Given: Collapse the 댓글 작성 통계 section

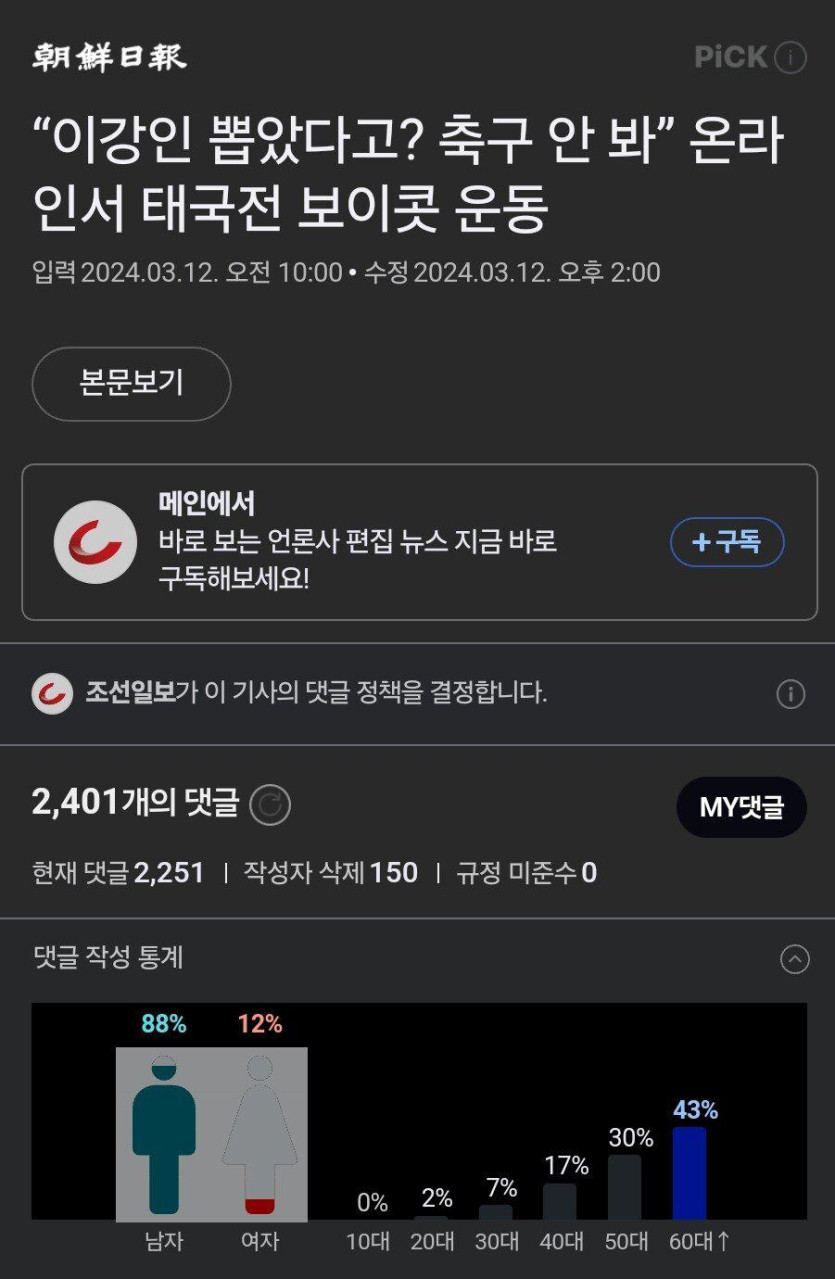Looking at the screenshot, I should 794,960.
